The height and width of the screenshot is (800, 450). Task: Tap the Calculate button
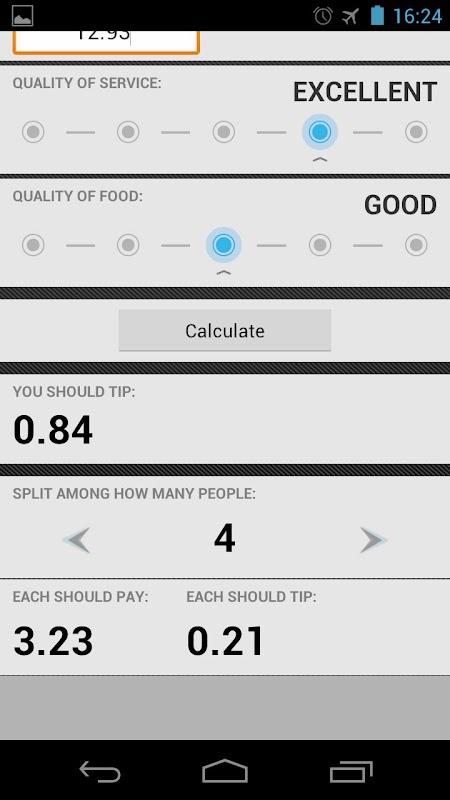click(225, 331)
